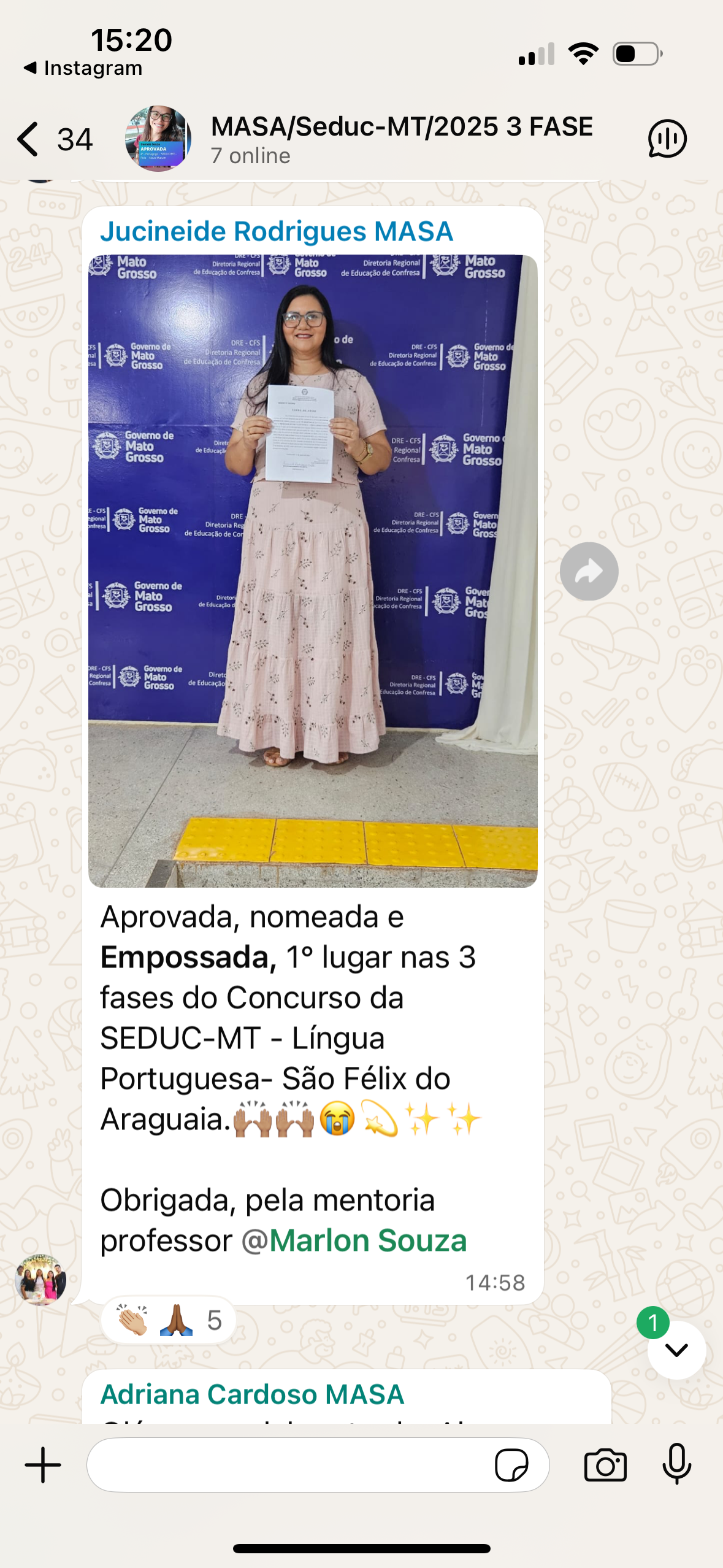
Task: Return to Instagram via the status bar label
Action: pyautogui.click(x=85, y=67)
